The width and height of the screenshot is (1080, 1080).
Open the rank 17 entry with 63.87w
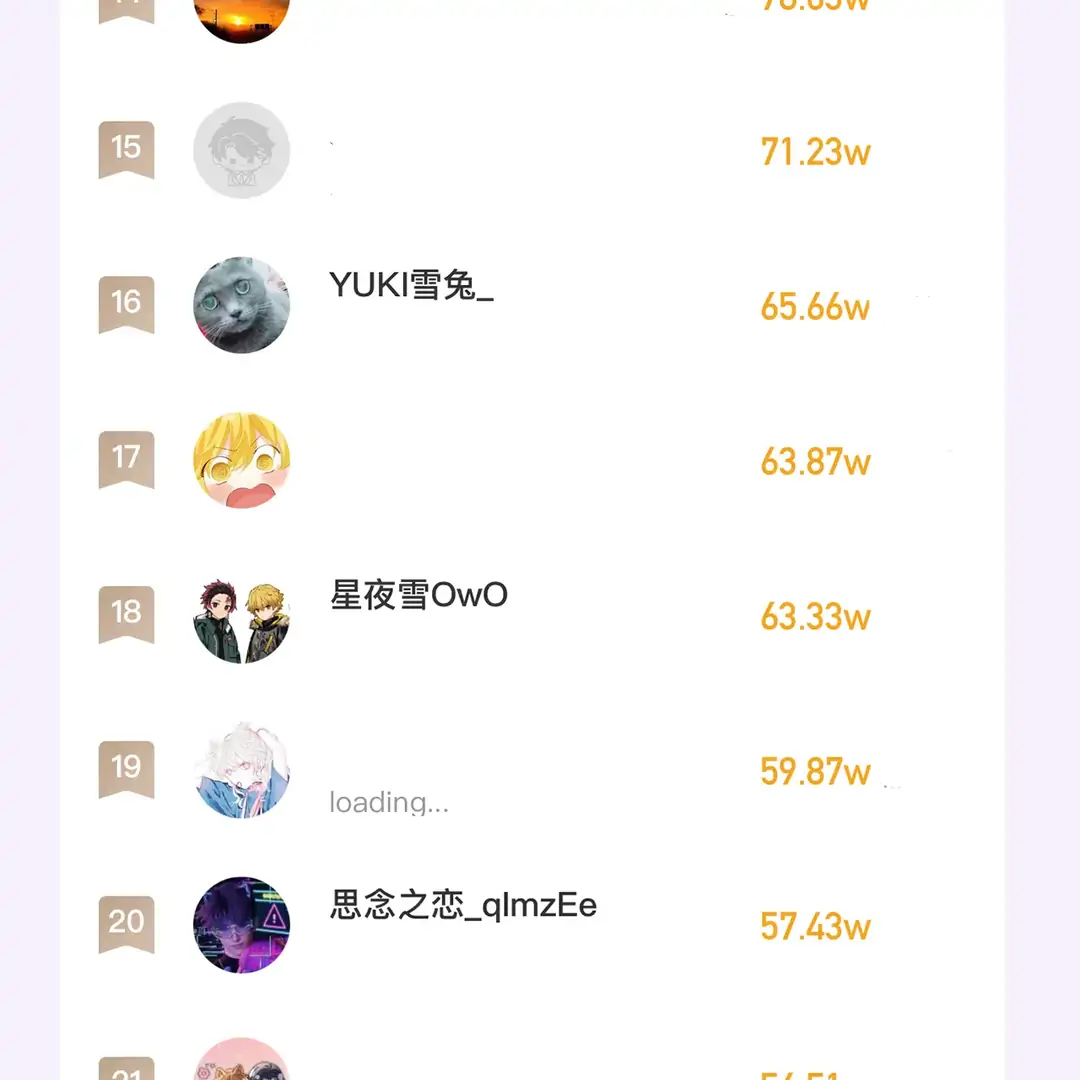pyautogui.click(x=241, y=461)
